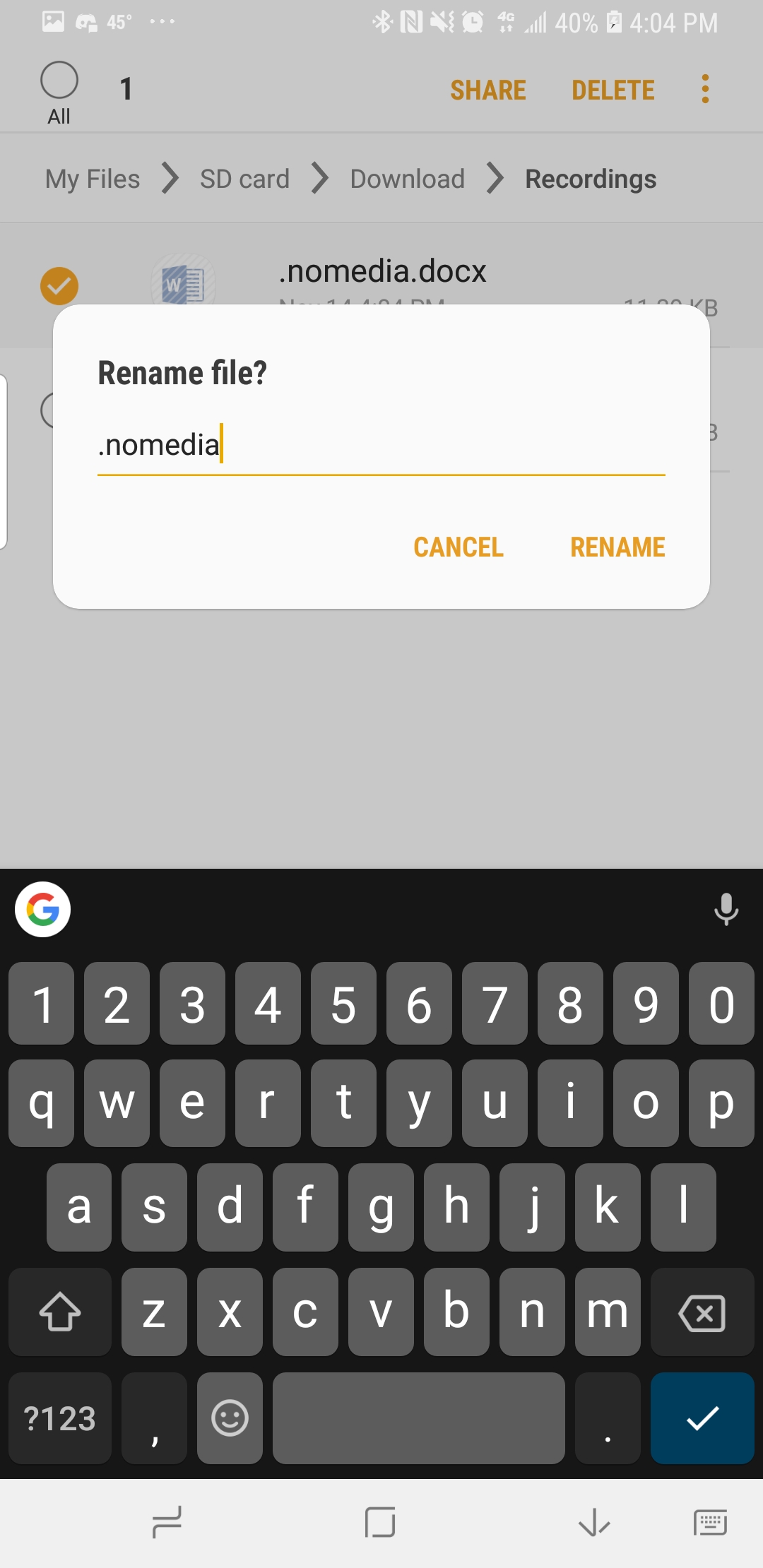Go to My Files in breadcrumb
Viewport: 763px width, 1568px height.
93,179
